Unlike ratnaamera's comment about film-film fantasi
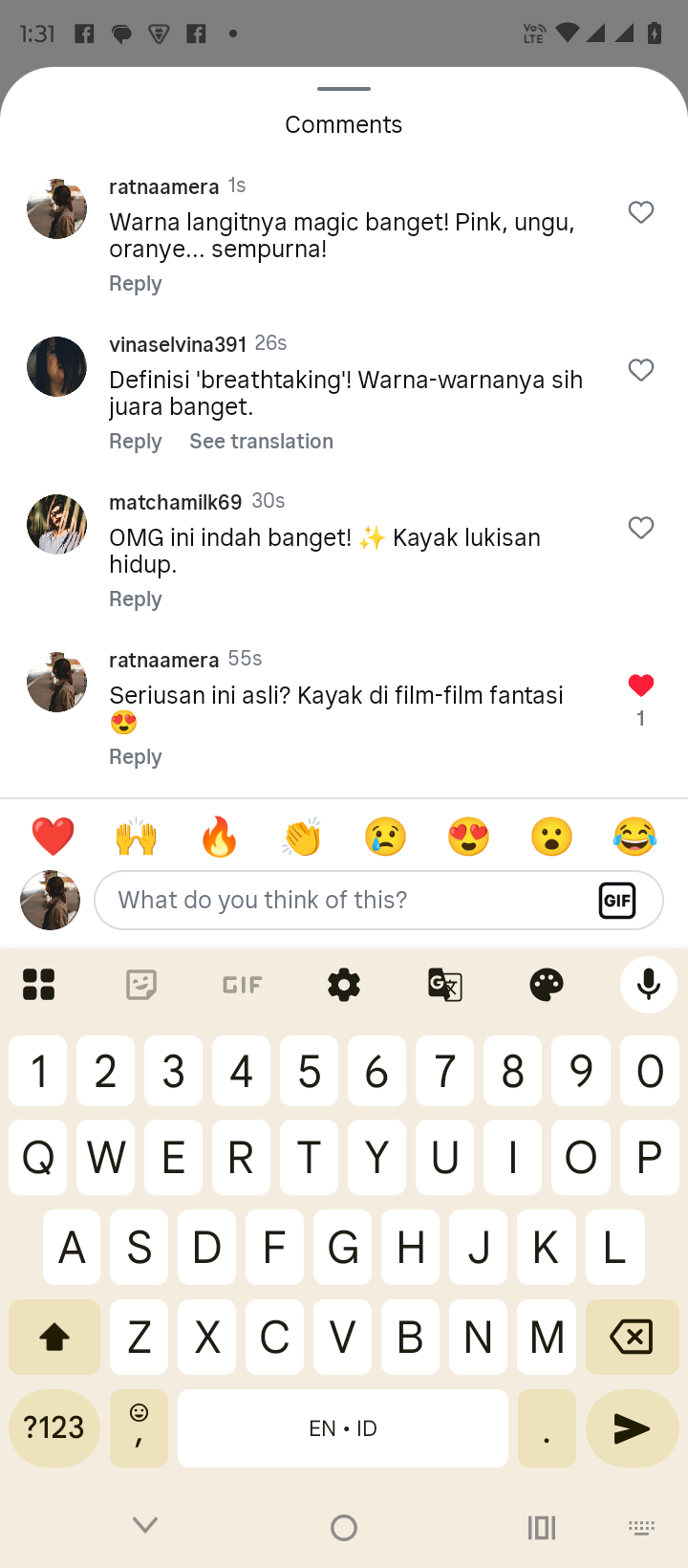Screen dimensions: 688x1568 pos(641,686)
